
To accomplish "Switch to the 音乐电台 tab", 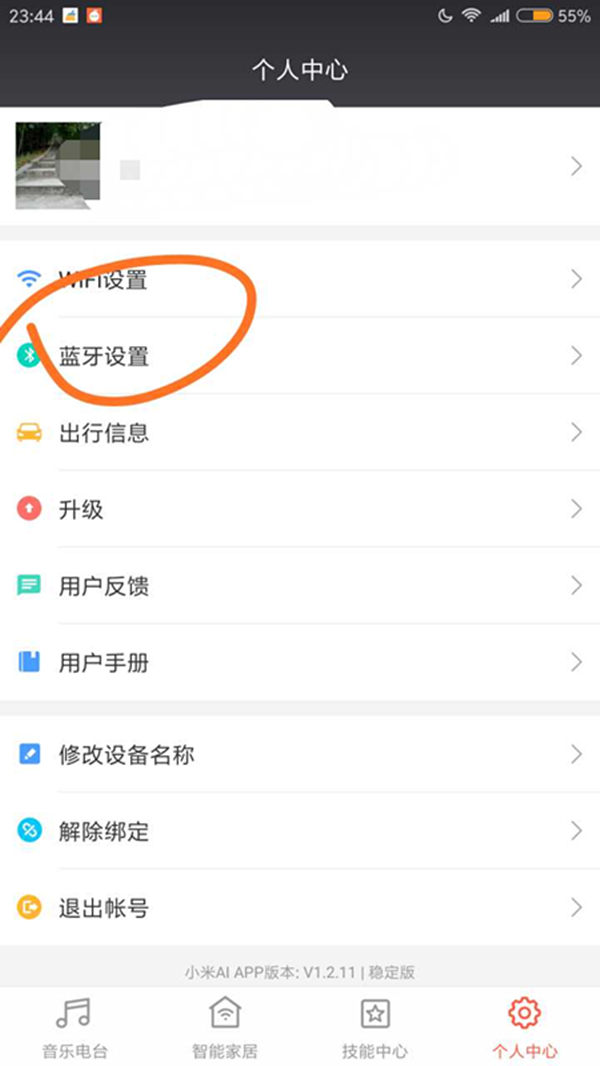I will tap(75, 1027).
